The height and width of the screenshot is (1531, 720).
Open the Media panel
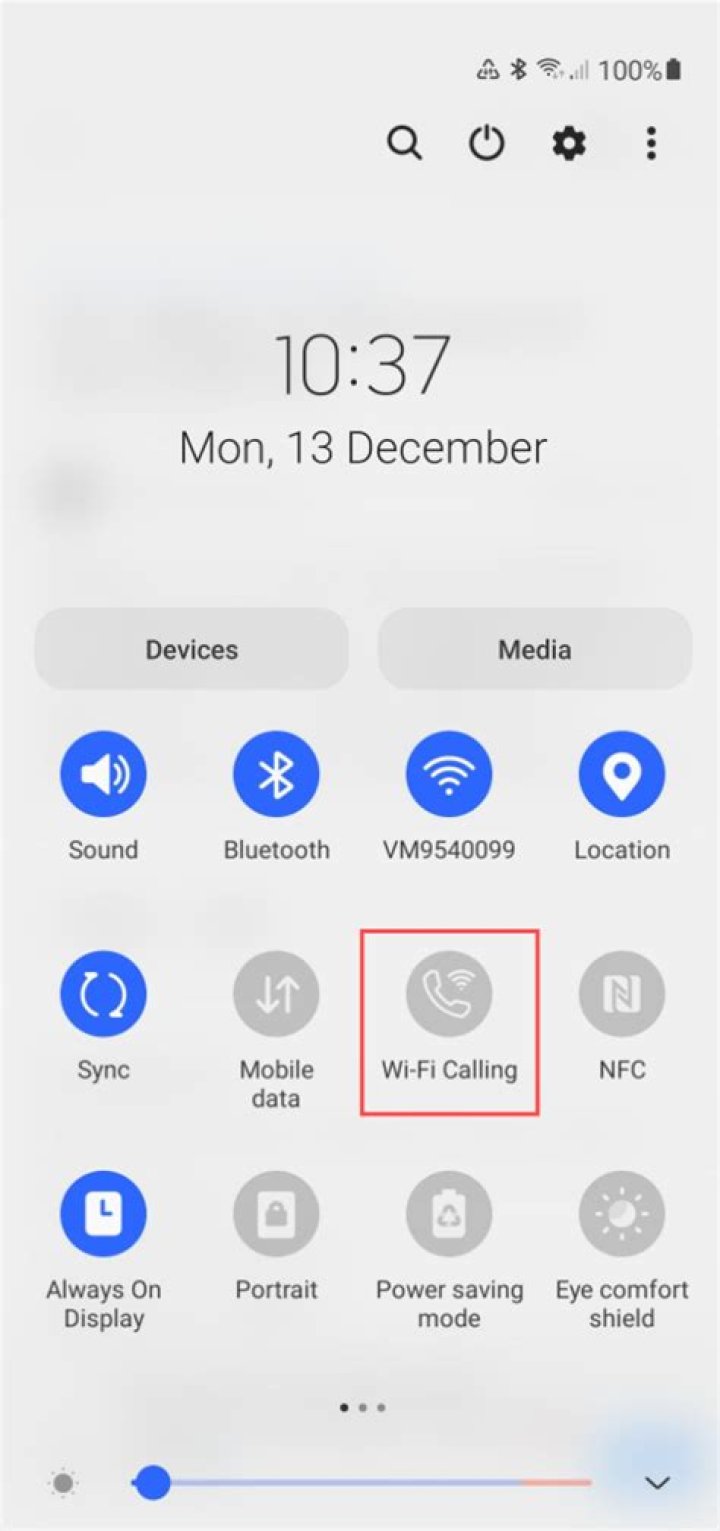tap(534, 649)
